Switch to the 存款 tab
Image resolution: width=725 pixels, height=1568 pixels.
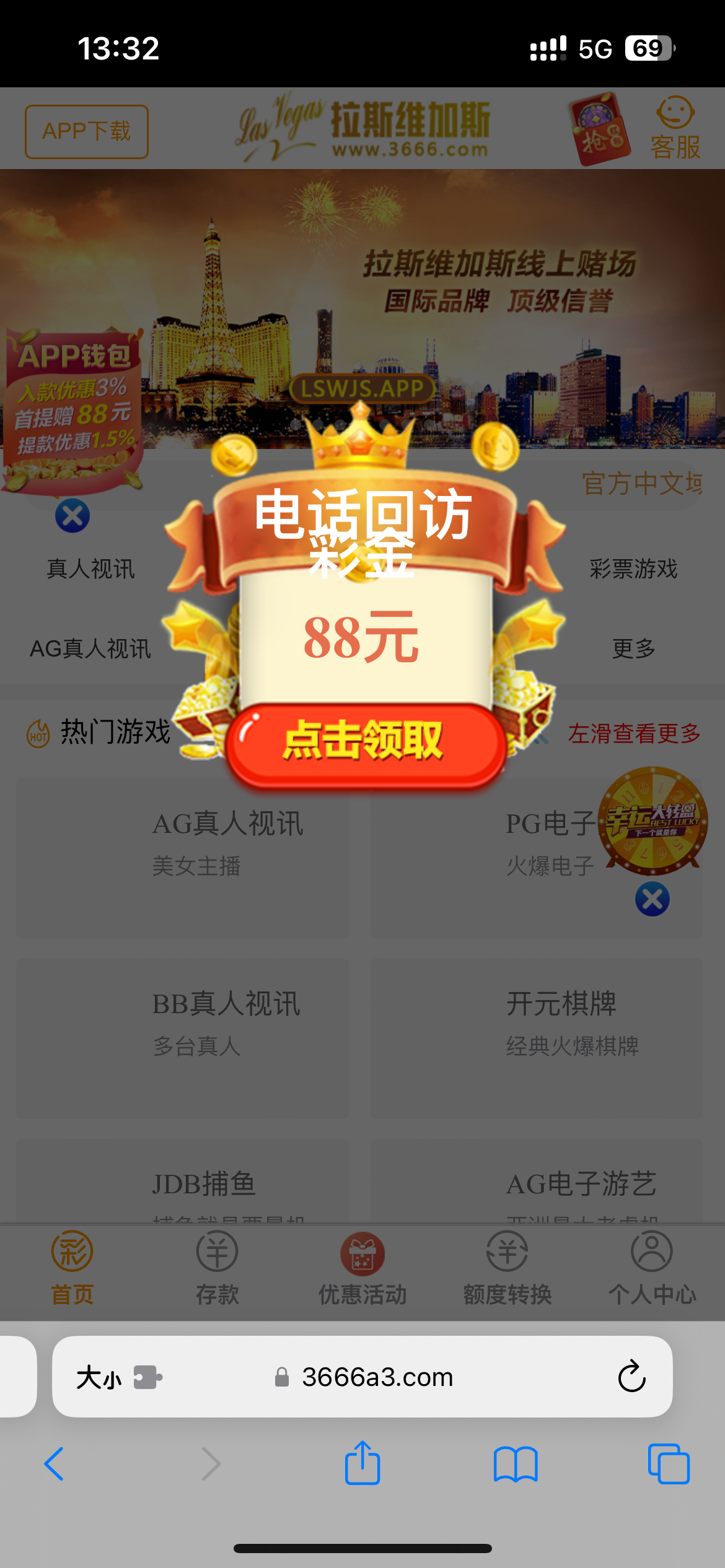[217, 1267]
